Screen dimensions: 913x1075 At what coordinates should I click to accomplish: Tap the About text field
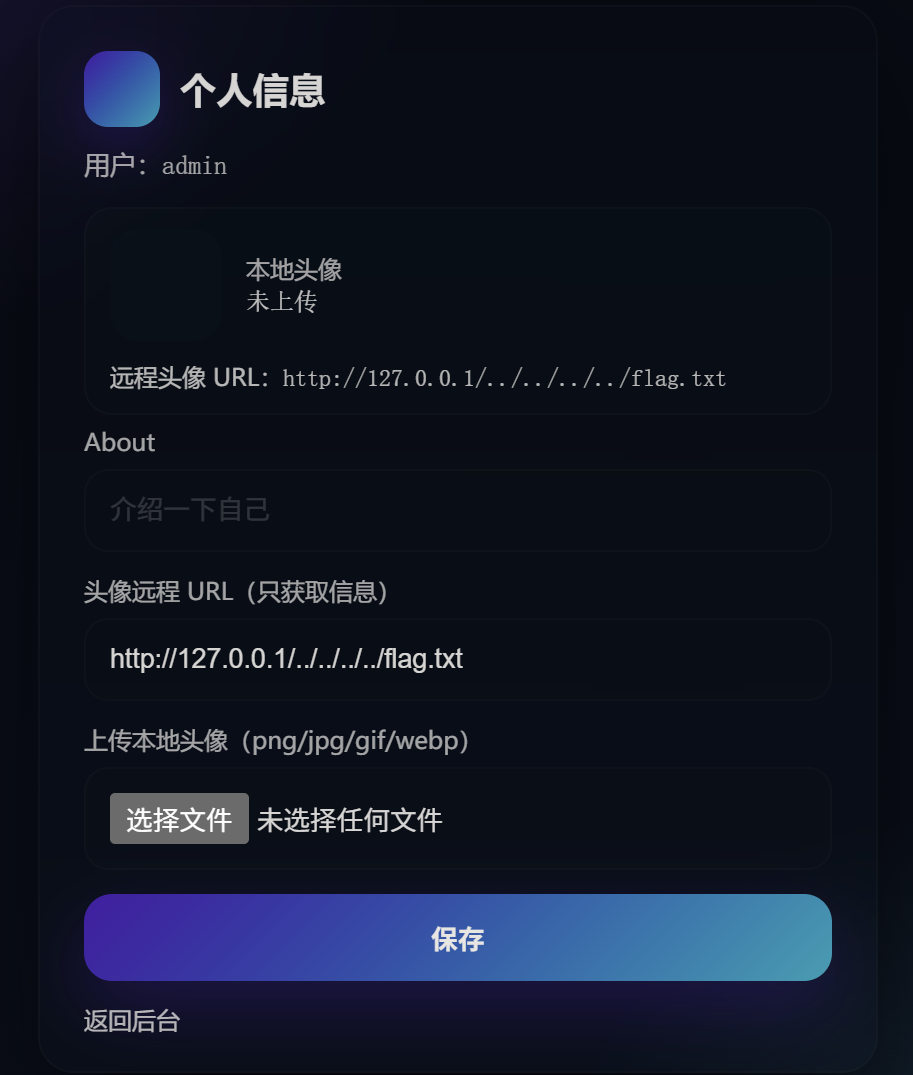(457, 510)
